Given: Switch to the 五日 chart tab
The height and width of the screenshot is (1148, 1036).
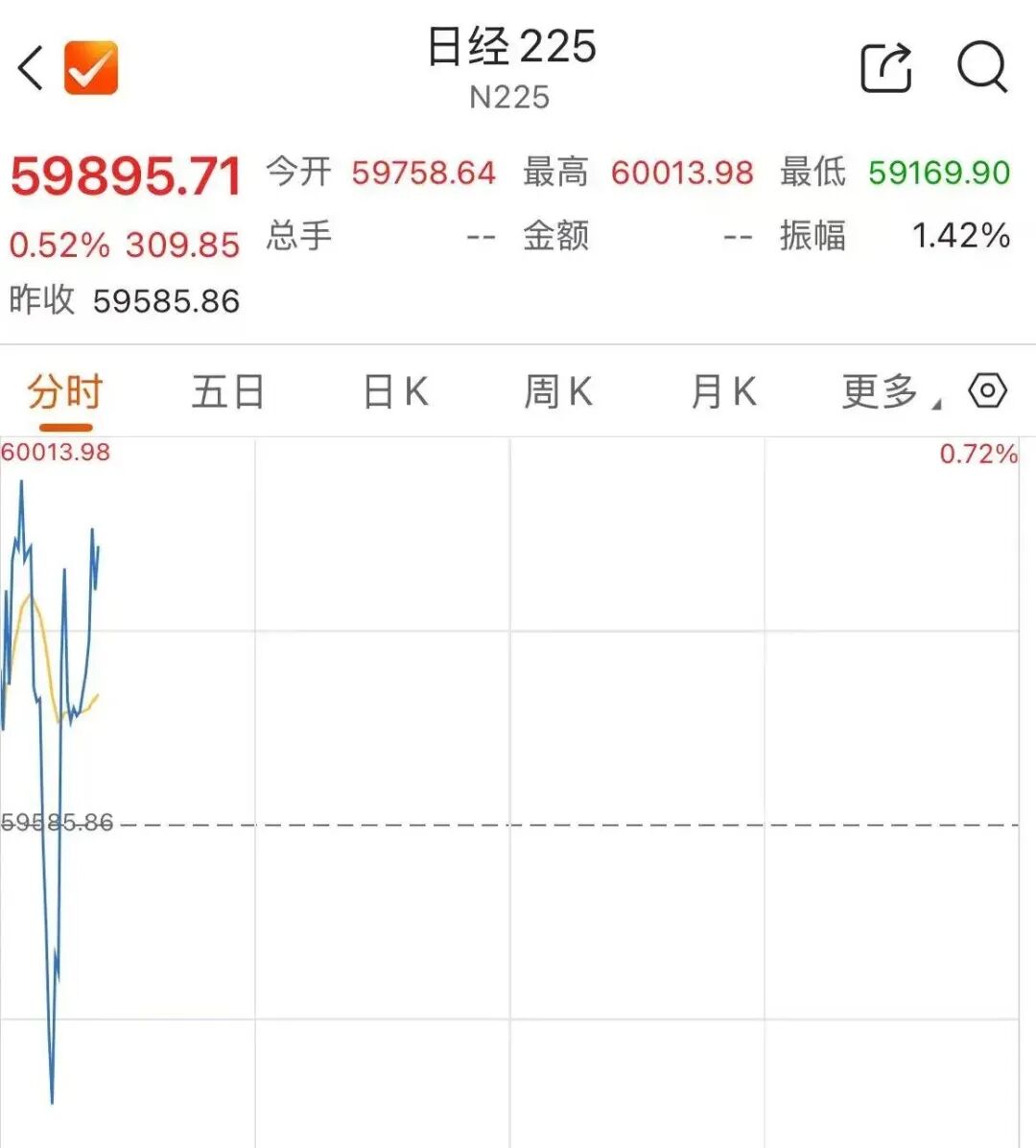Looking at the screenshot, I should click(x=228, y=392).
